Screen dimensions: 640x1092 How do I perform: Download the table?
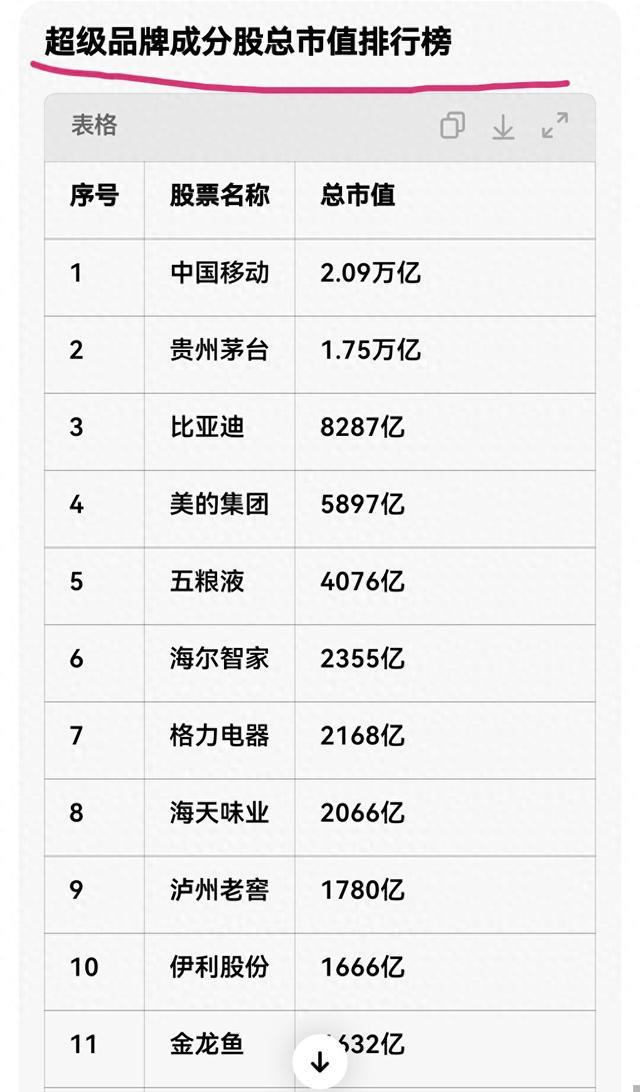503,126
